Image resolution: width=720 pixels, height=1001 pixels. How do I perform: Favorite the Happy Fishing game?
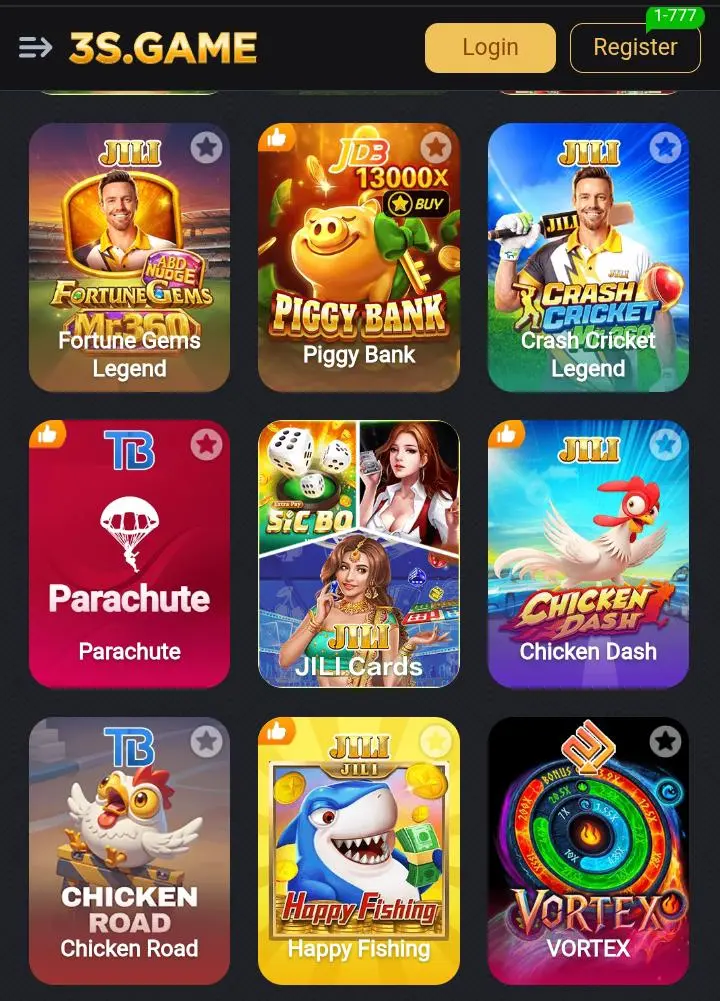click(x=435, y=741)
